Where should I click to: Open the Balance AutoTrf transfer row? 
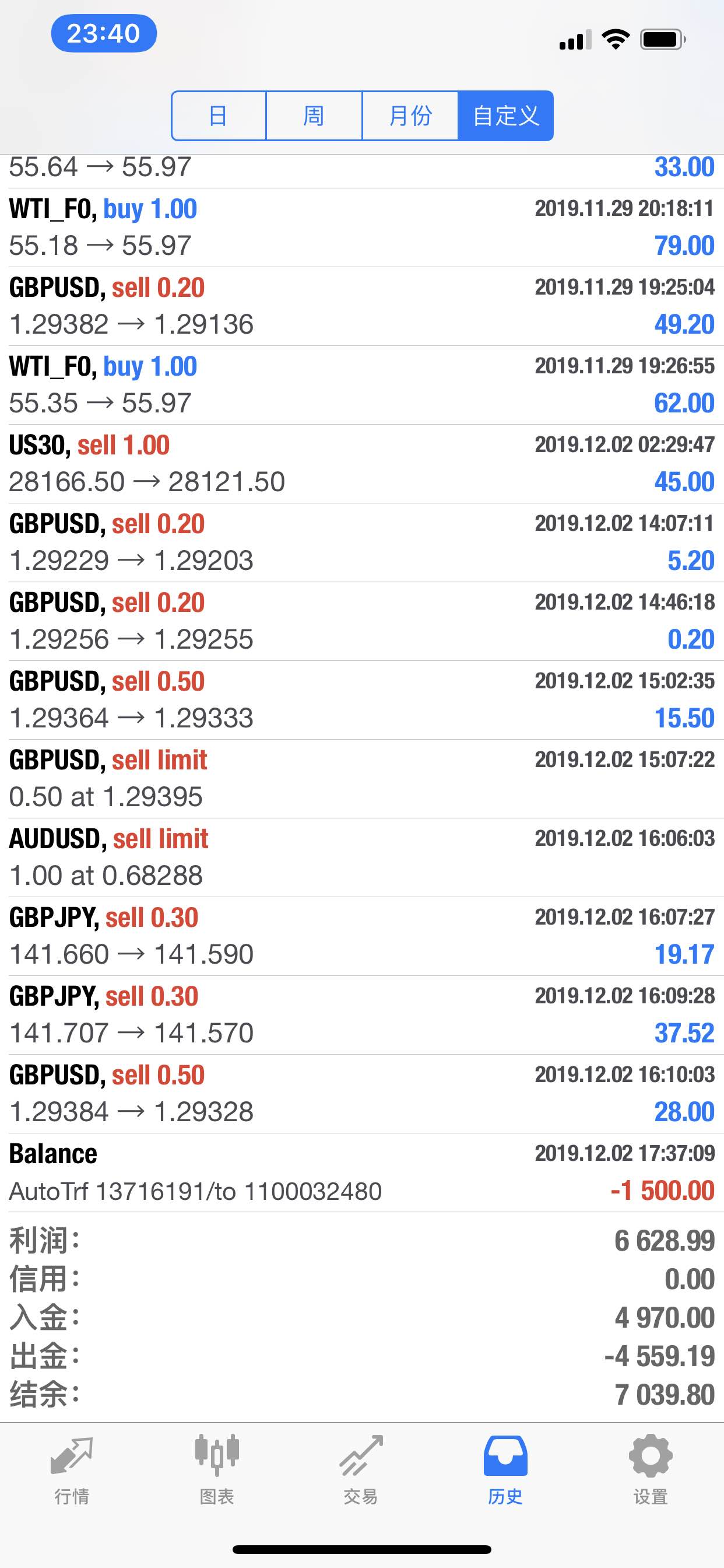coord(362,1173)
